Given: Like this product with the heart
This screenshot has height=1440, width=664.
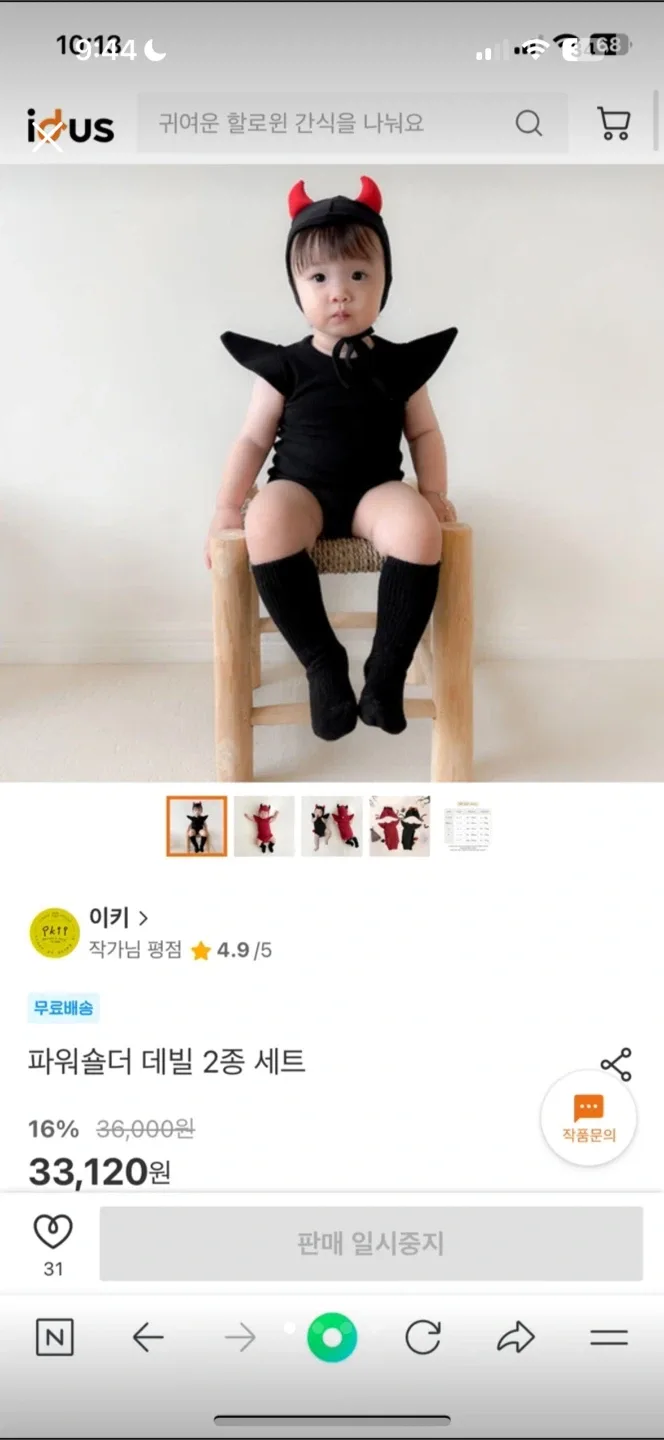Looking at the screenshot, I should click(x=53, y=1232).
